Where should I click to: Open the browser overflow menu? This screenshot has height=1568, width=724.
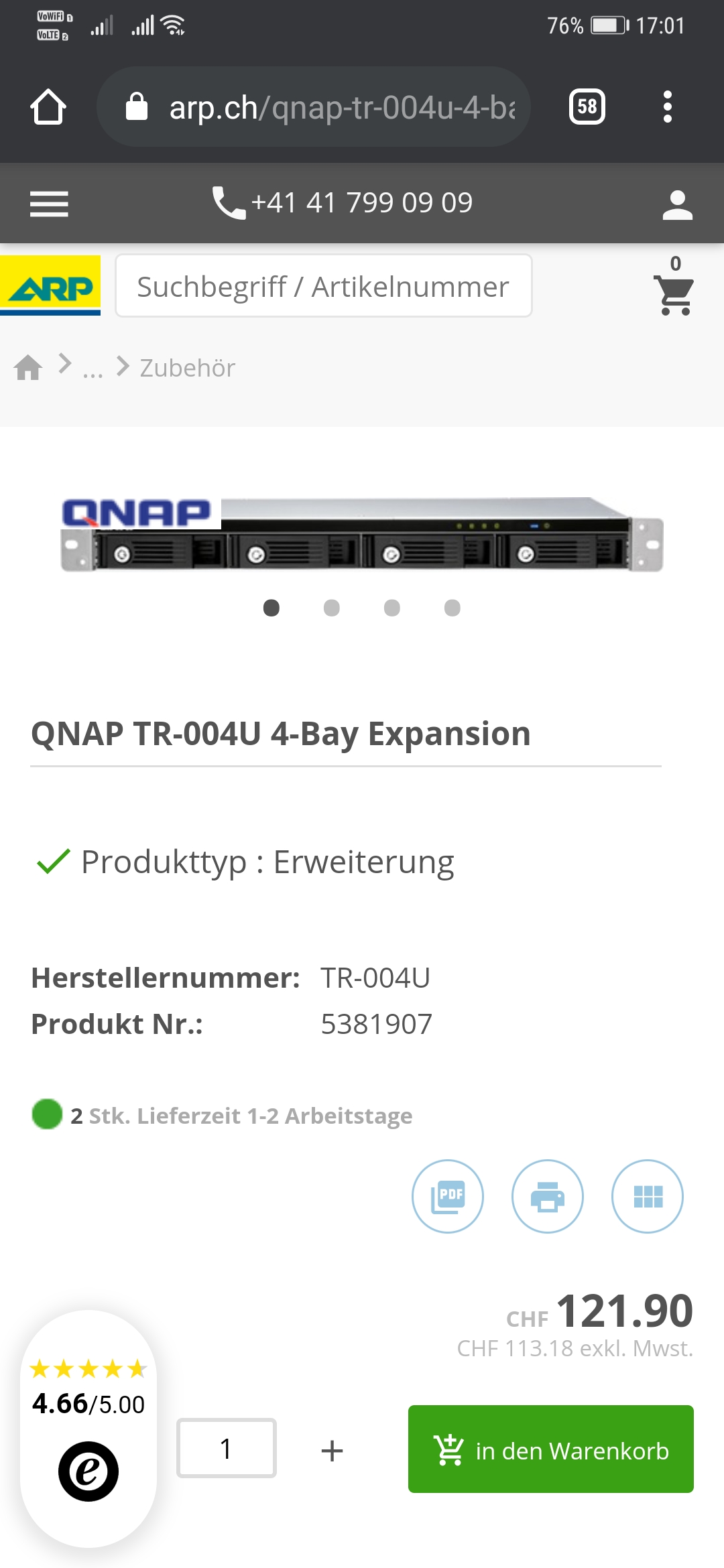pos(666,107)
